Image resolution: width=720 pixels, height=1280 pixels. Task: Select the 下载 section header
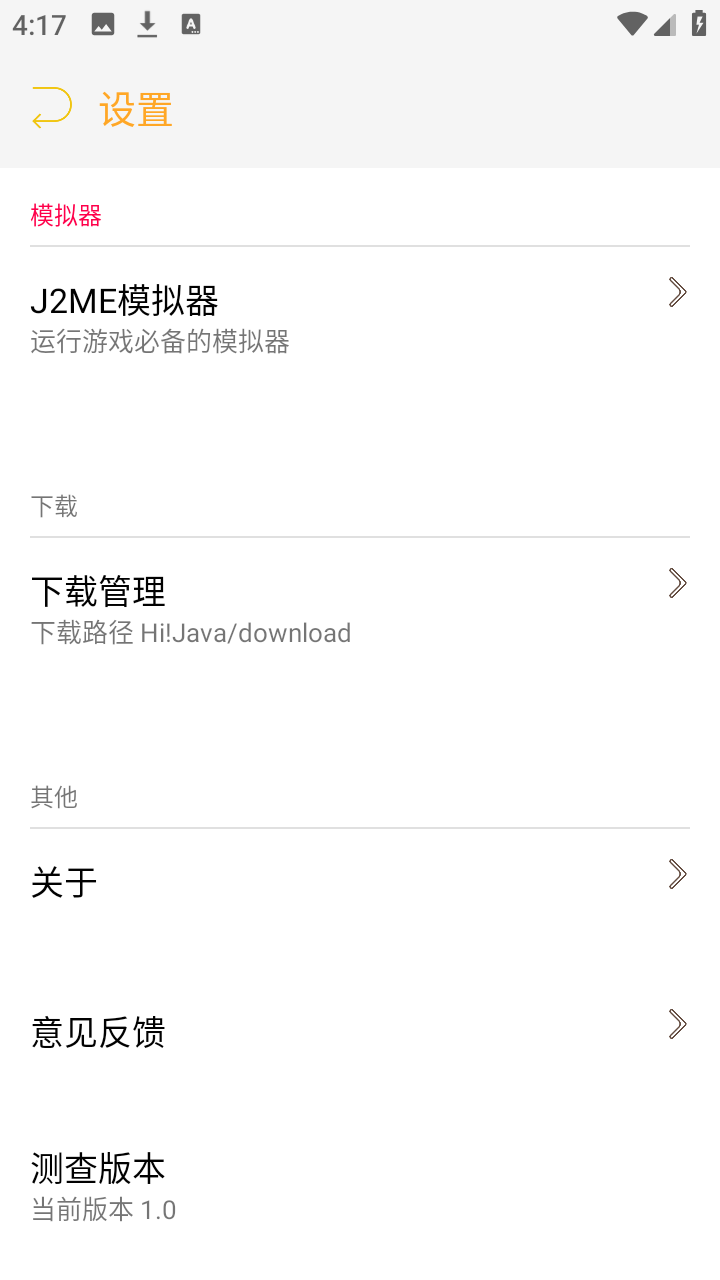click(x=51, y=507)
